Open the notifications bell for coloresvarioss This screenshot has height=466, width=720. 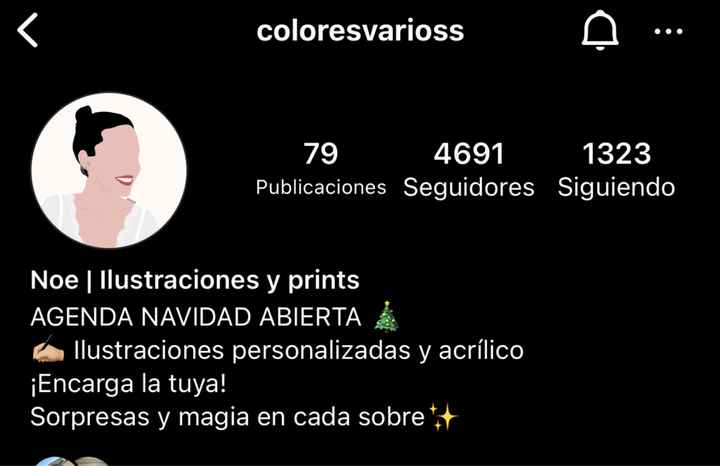(599, 31)
